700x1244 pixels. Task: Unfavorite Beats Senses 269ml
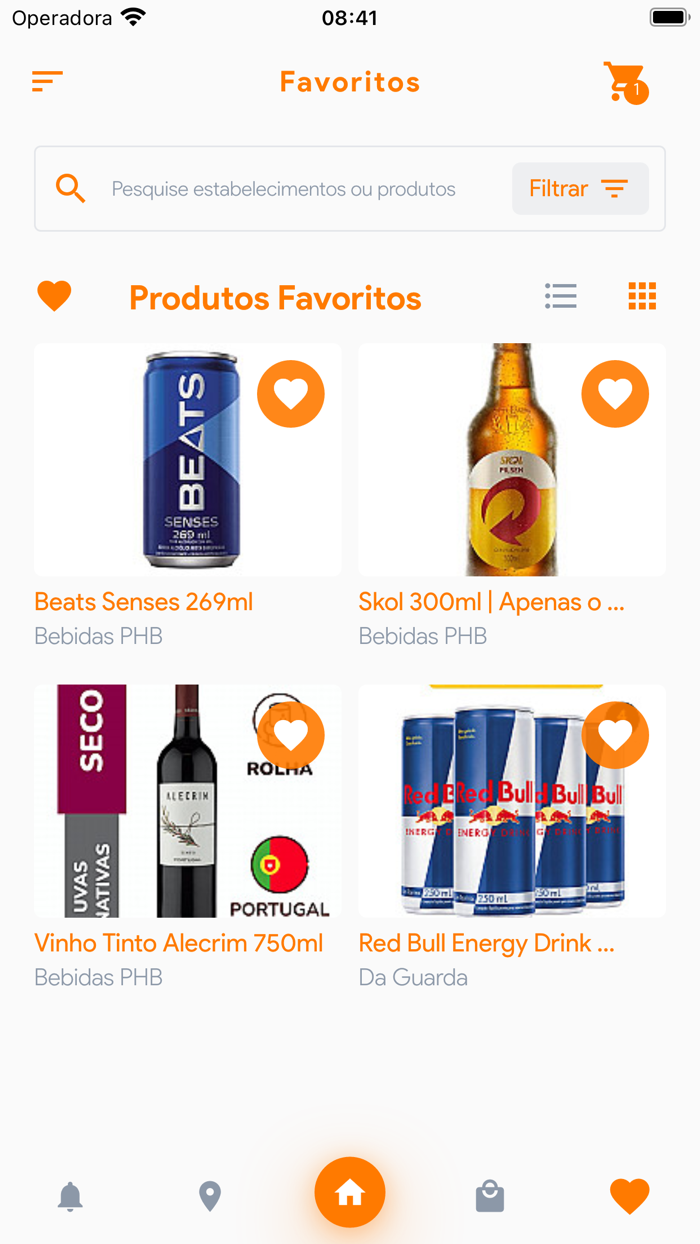coord(291,394)
